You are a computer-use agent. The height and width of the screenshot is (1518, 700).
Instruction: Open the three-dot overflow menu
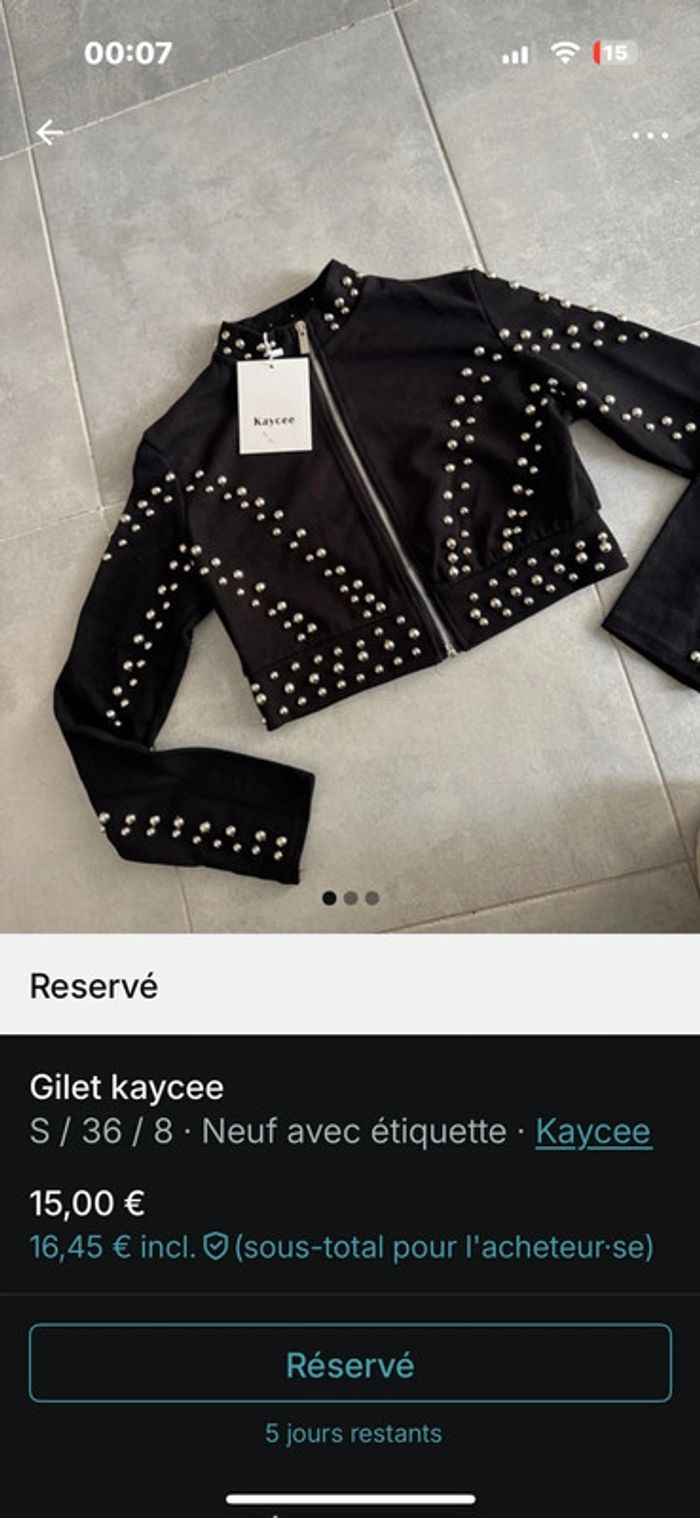(649, 136)
